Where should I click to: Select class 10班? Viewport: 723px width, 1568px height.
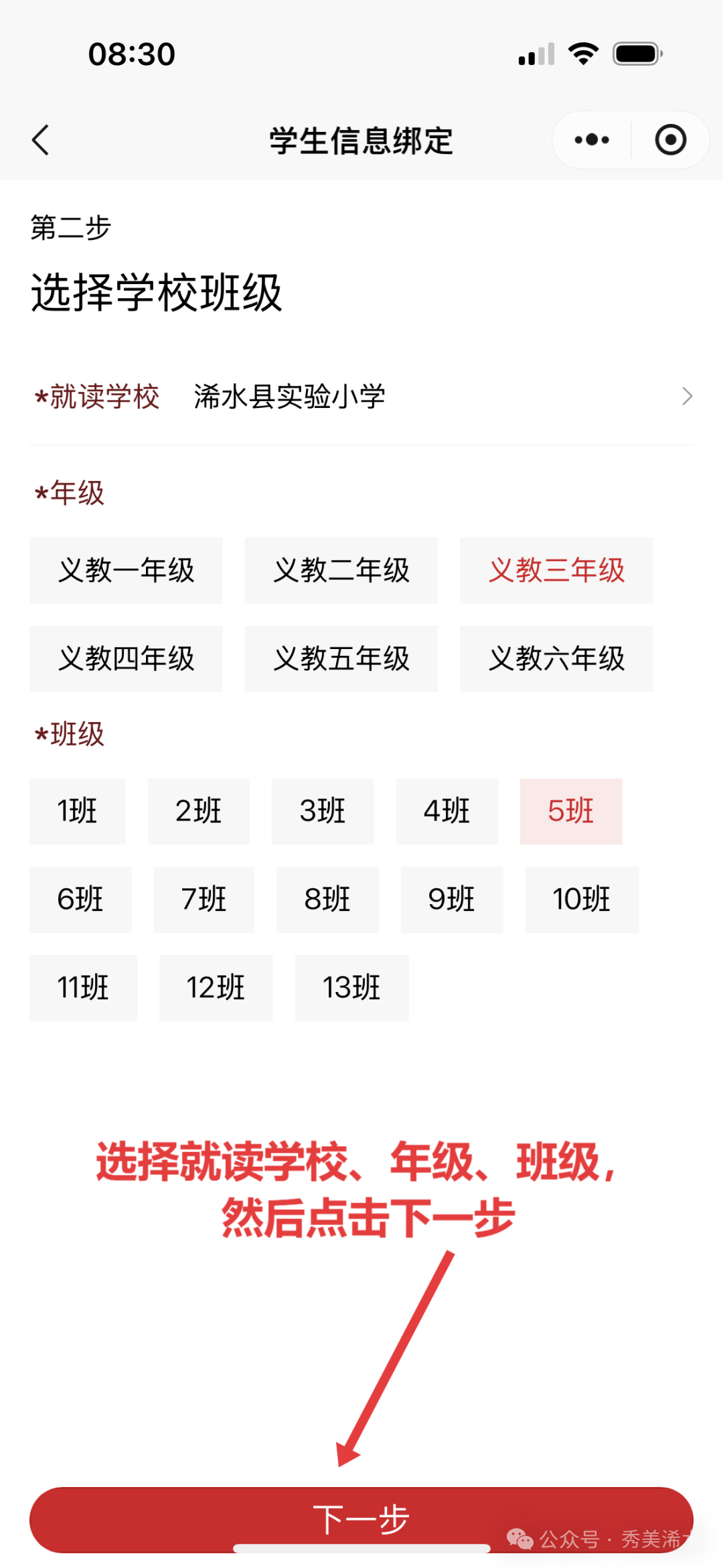[x=581, y=900]
